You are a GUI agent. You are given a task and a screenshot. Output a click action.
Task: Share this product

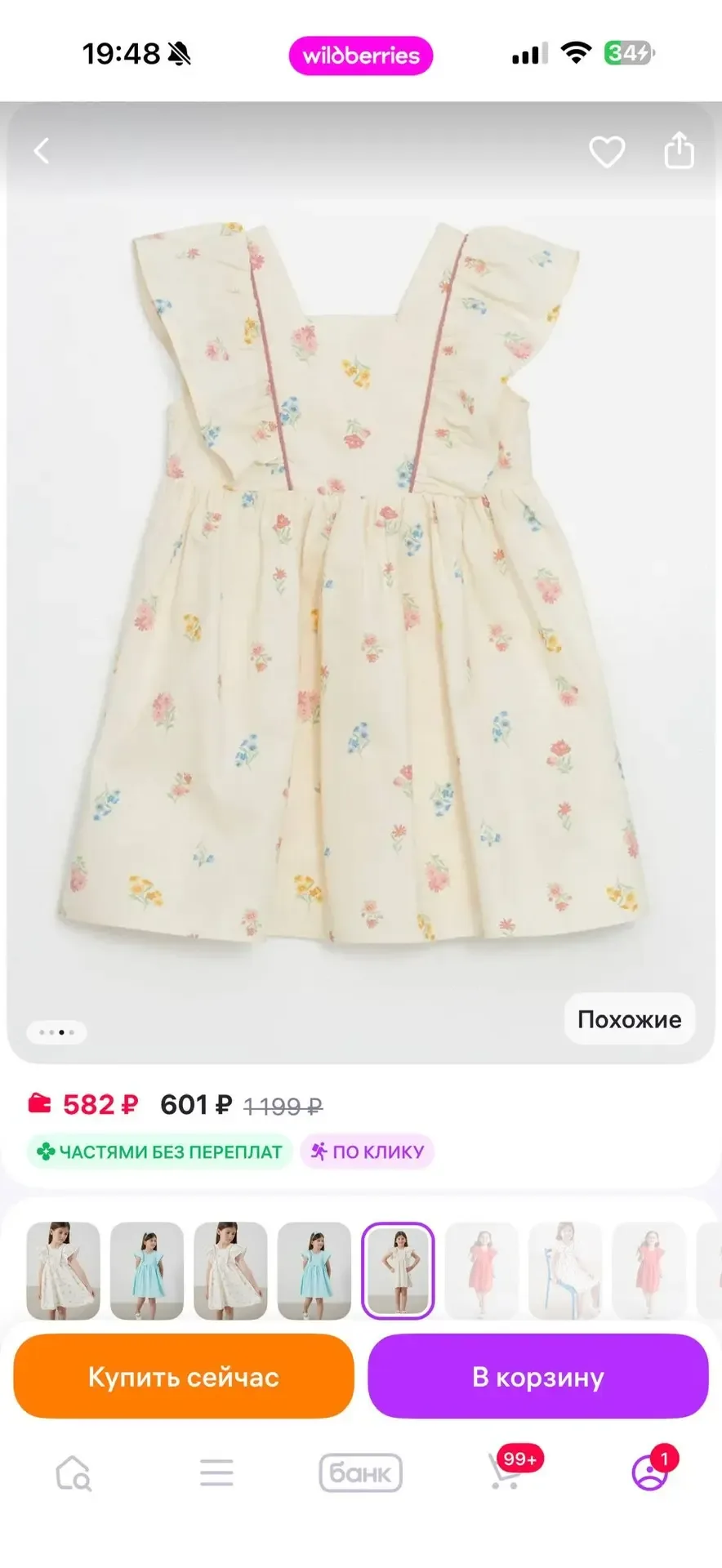click(x=679, y=151)
